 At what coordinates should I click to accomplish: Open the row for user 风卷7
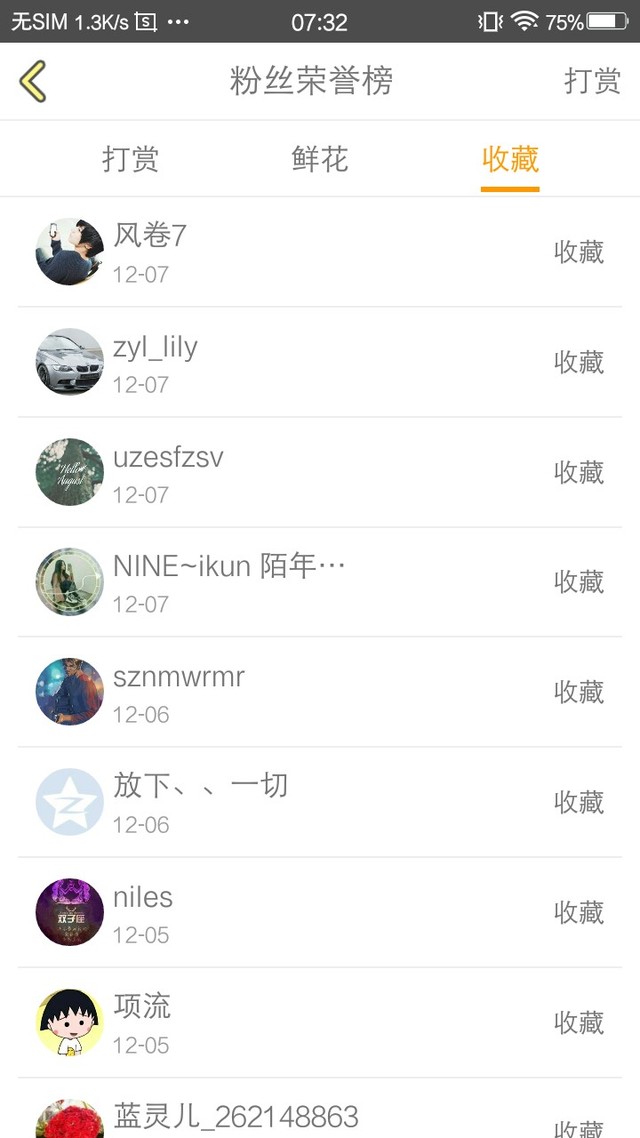(x=320, y=252)
